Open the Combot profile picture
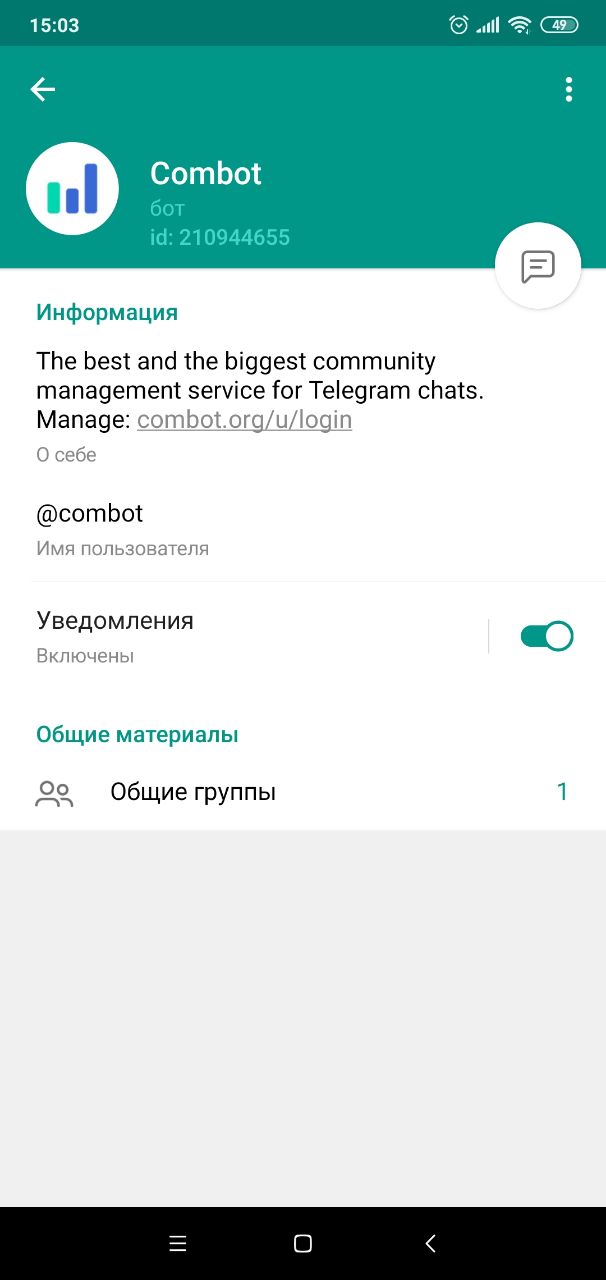Viewport: 606px width, 1280px height. coord(72,188)
